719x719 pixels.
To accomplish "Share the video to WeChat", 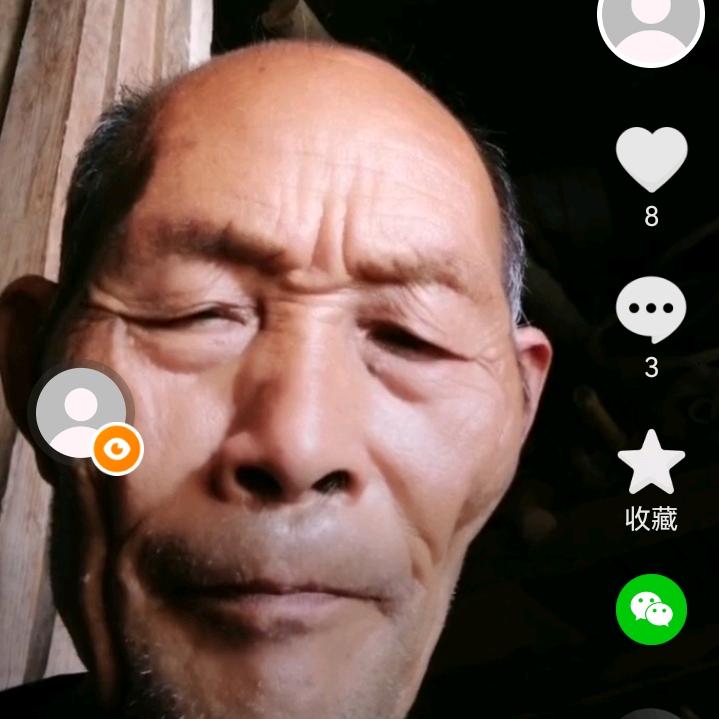I will 651,608.
